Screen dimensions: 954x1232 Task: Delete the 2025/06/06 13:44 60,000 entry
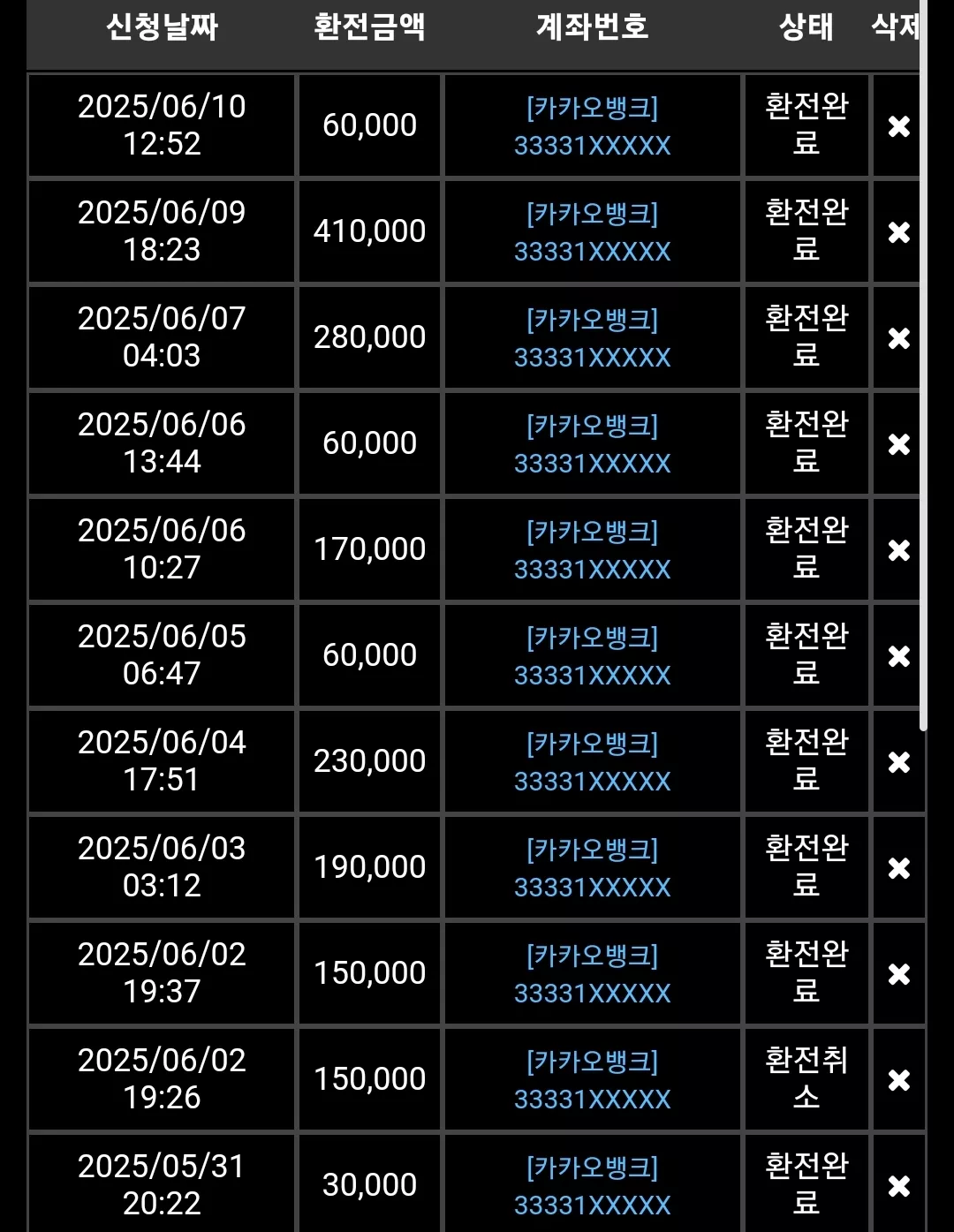tap(899, 444)
